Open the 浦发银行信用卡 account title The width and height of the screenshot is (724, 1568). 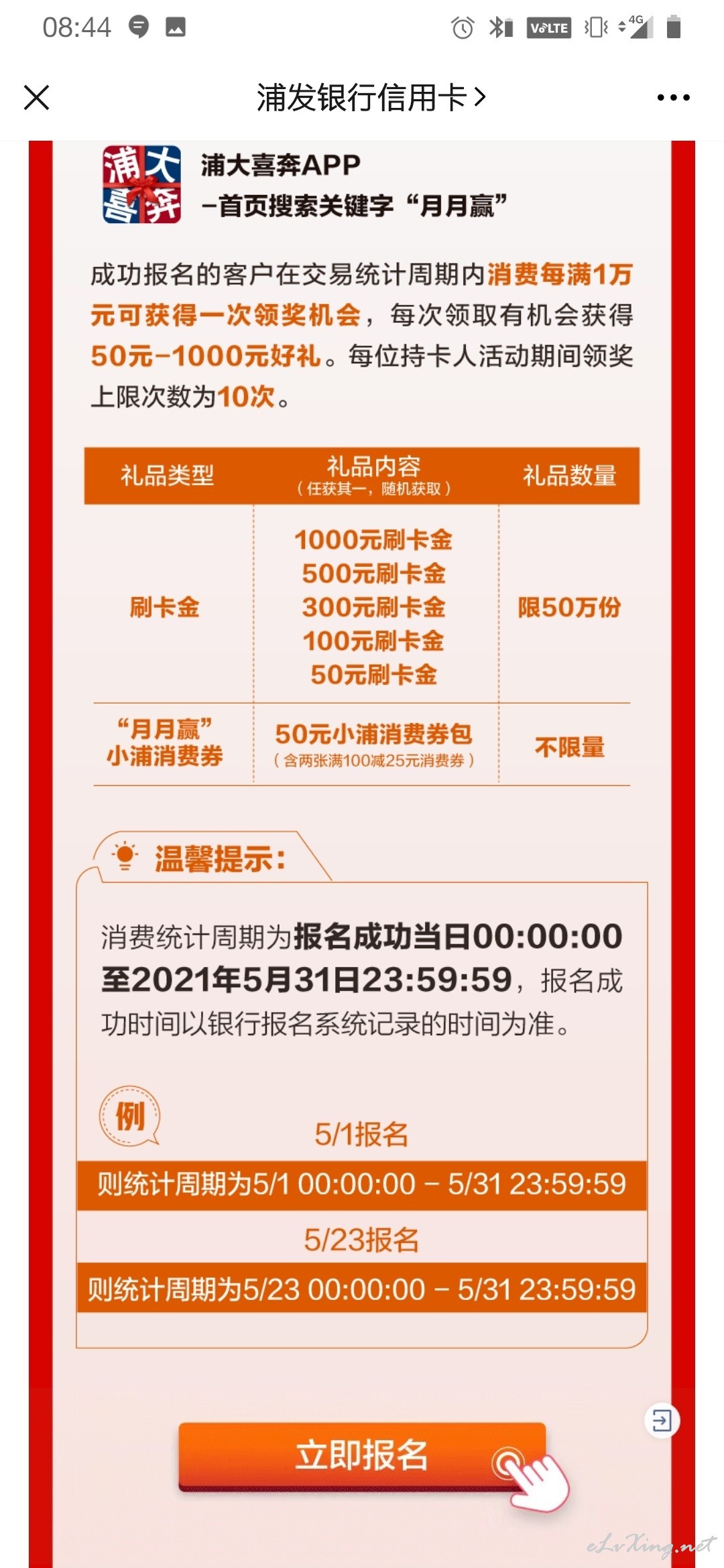[371, 98]
